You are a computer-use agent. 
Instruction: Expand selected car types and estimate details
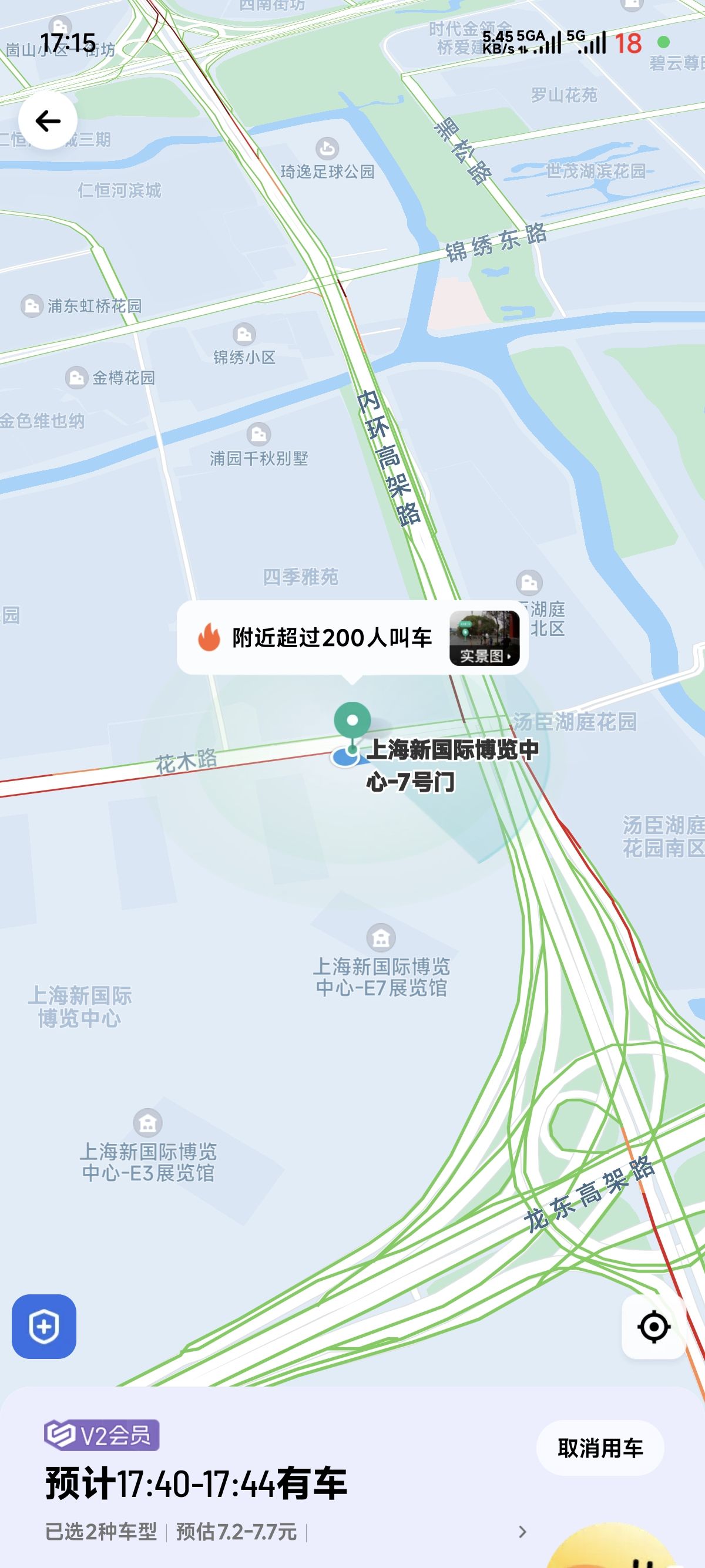coord(286,1532)
